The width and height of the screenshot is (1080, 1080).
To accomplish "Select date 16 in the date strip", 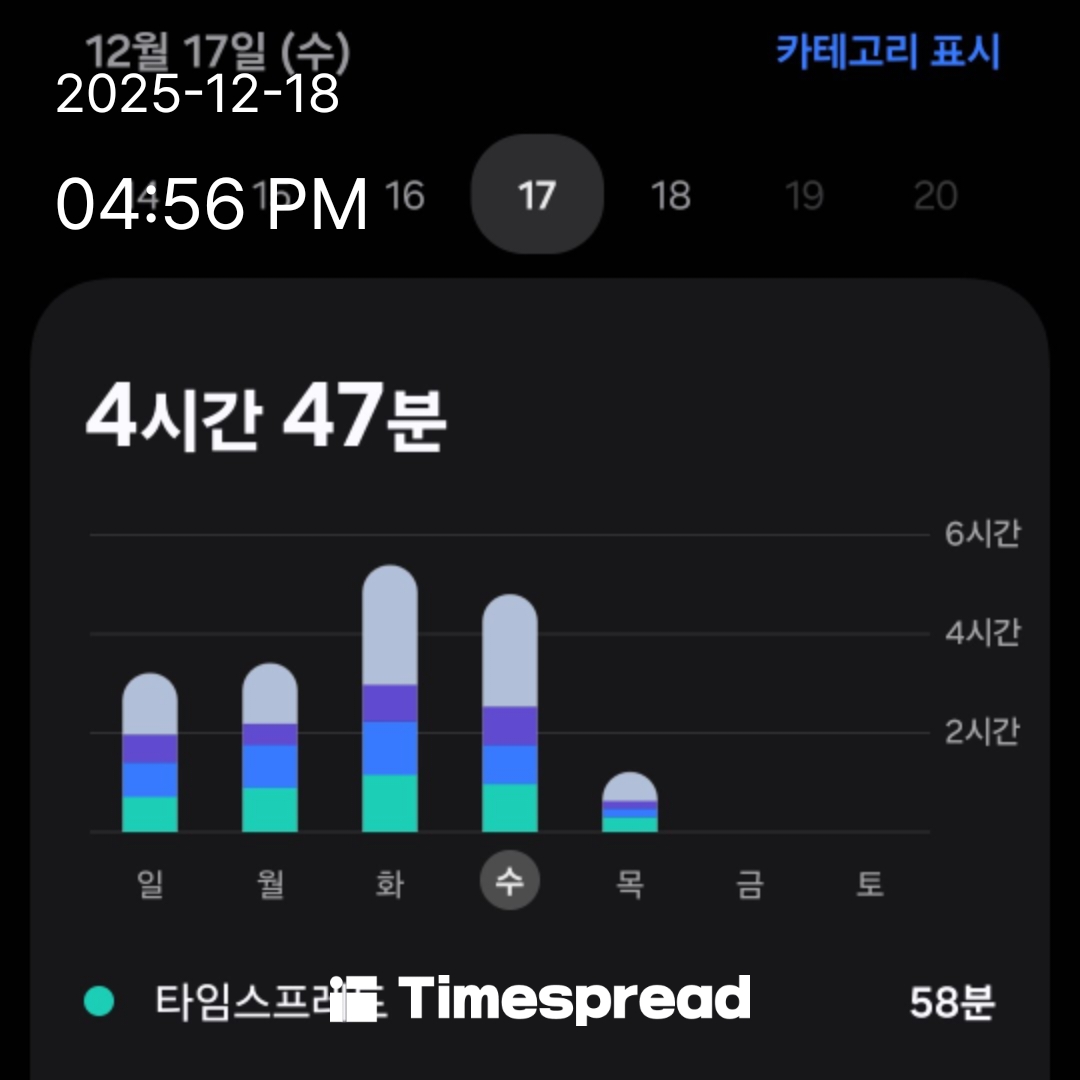I will coord(404,195).
